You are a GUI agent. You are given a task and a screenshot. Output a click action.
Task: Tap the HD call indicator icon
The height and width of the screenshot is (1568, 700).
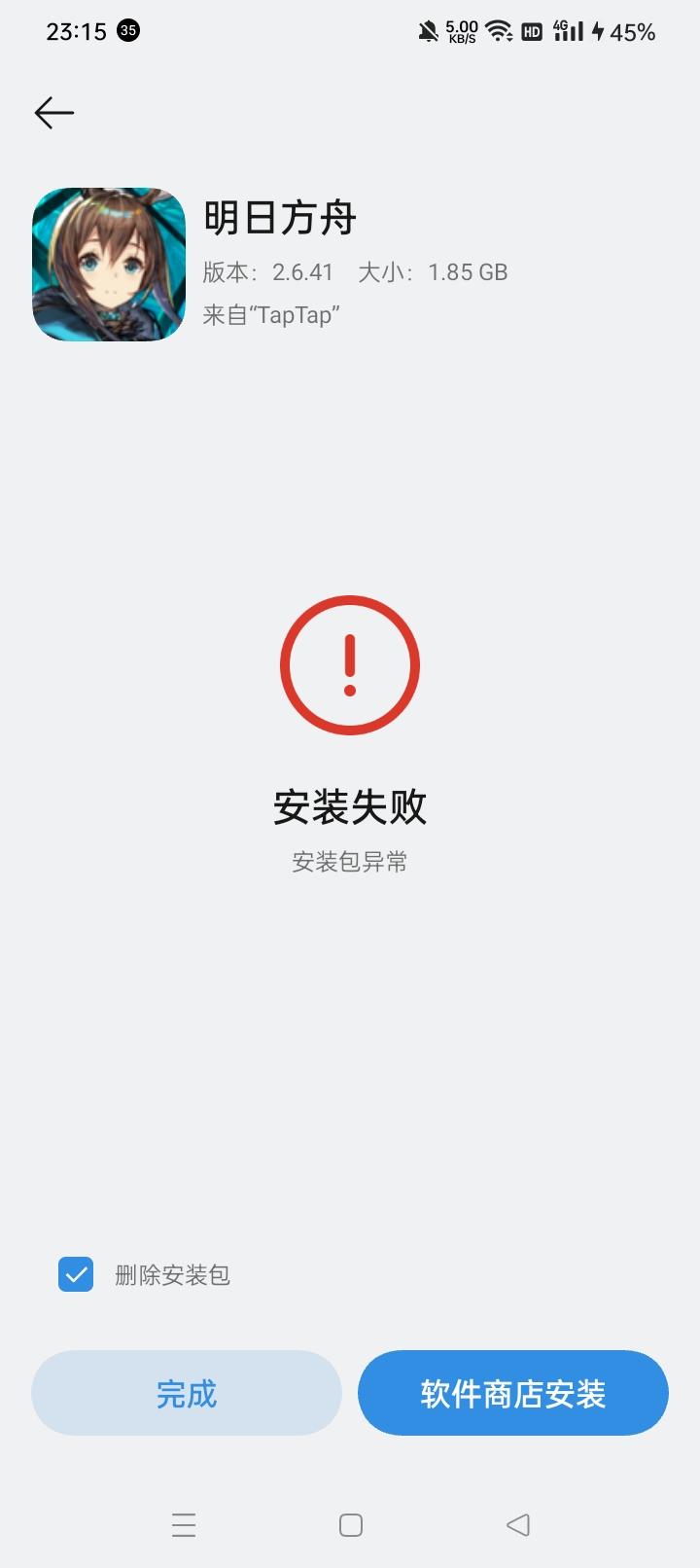click(x=531, y=31)
